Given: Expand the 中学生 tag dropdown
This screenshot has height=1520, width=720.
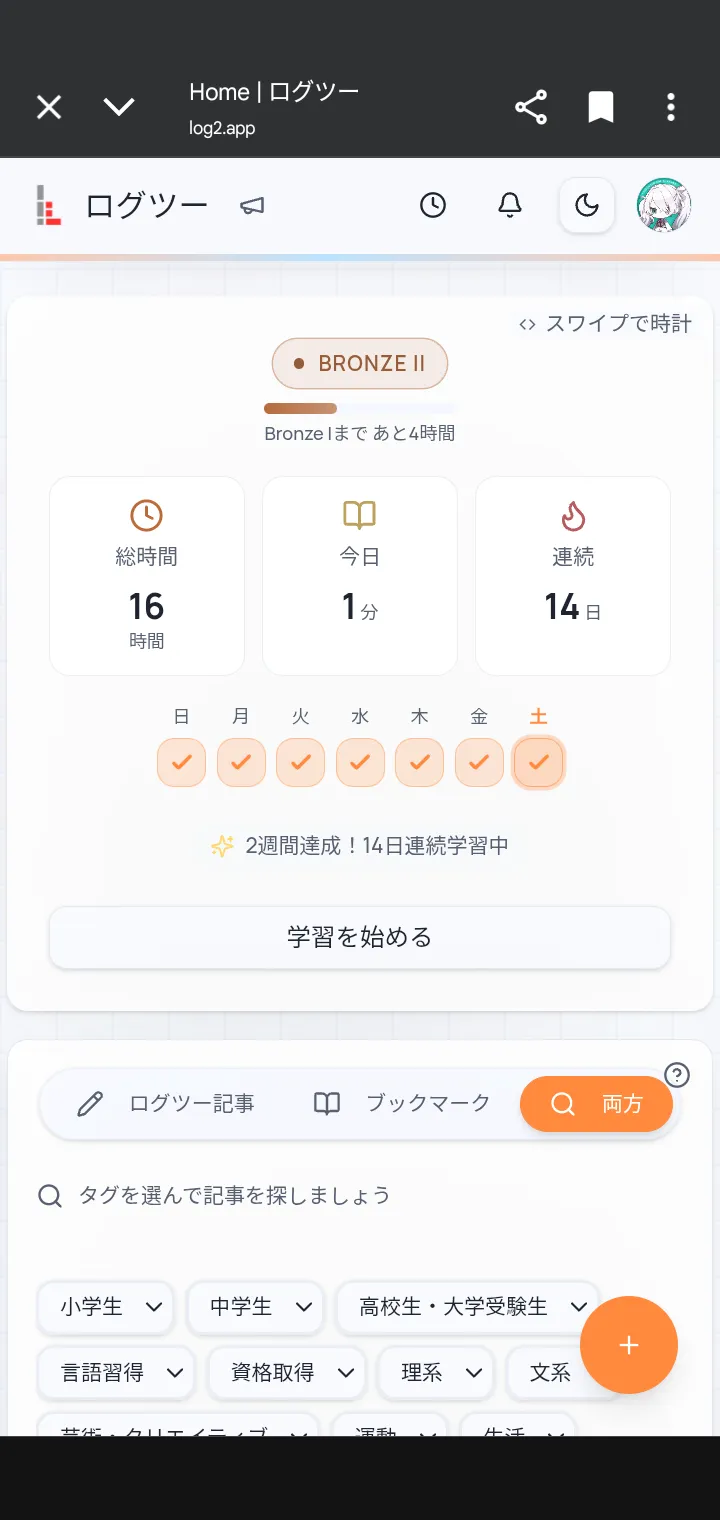Looking at the screenshot, I should 255,1307.
